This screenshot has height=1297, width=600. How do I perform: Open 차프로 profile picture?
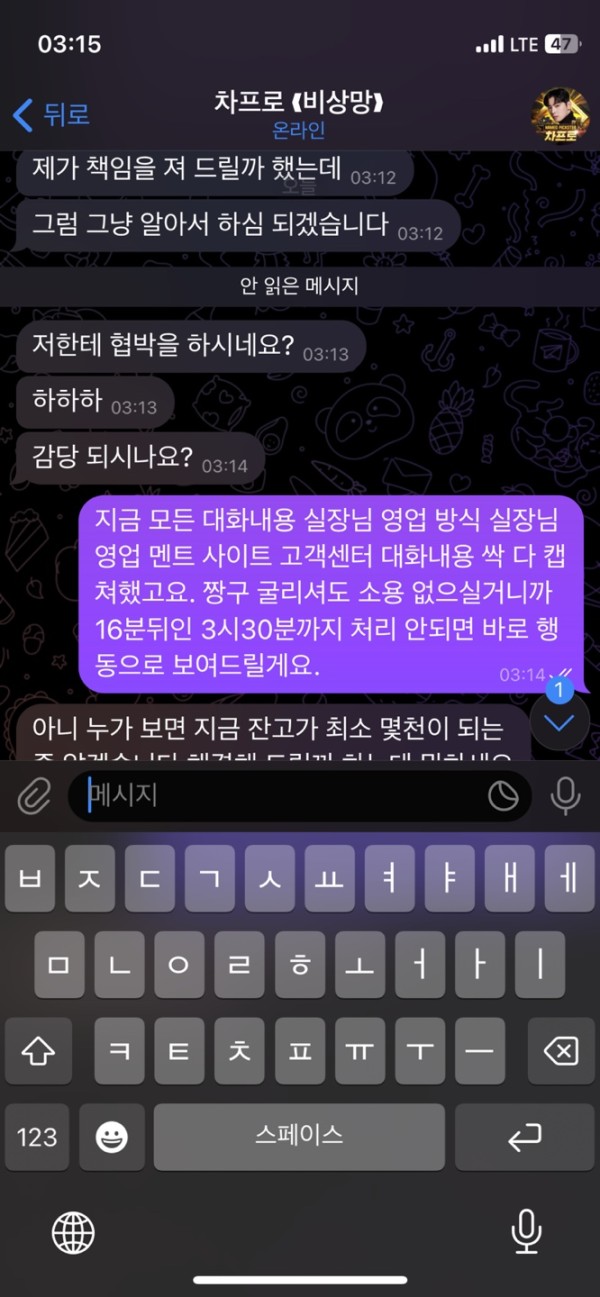point(559,115)
